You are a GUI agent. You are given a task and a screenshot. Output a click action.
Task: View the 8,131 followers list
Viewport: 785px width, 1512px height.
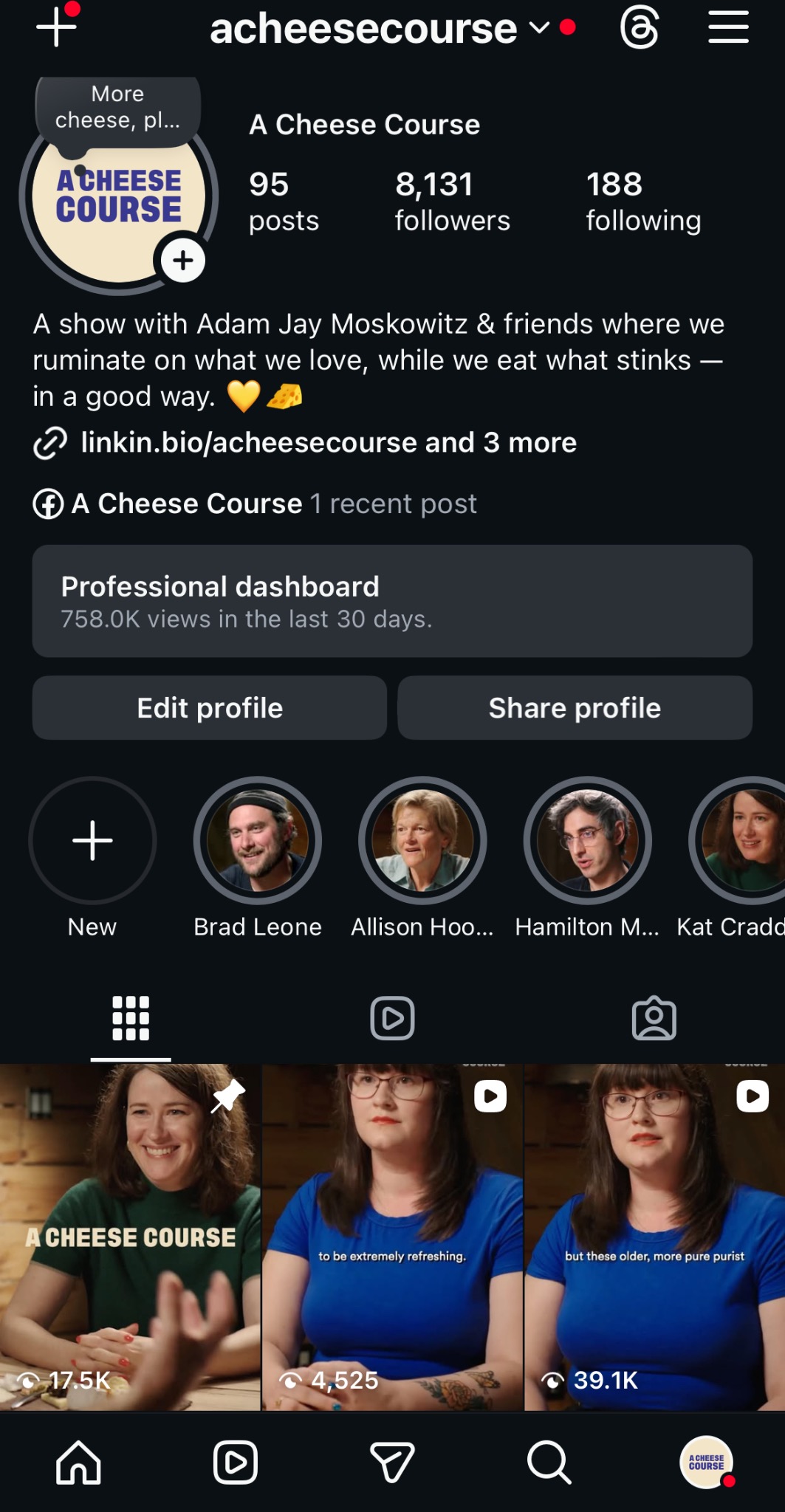point(452,201)
